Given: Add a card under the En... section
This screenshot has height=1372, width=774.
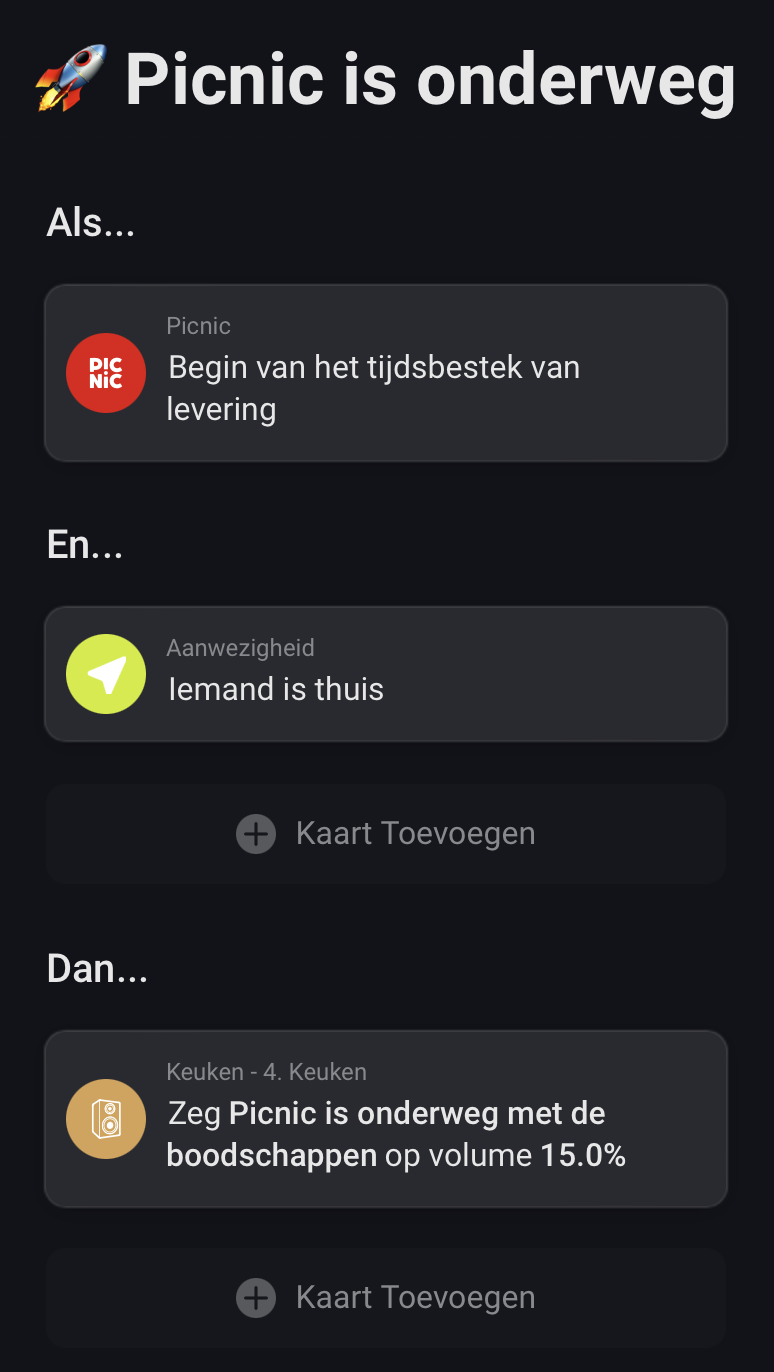Looking at the screenshot, I should point(386,833).
